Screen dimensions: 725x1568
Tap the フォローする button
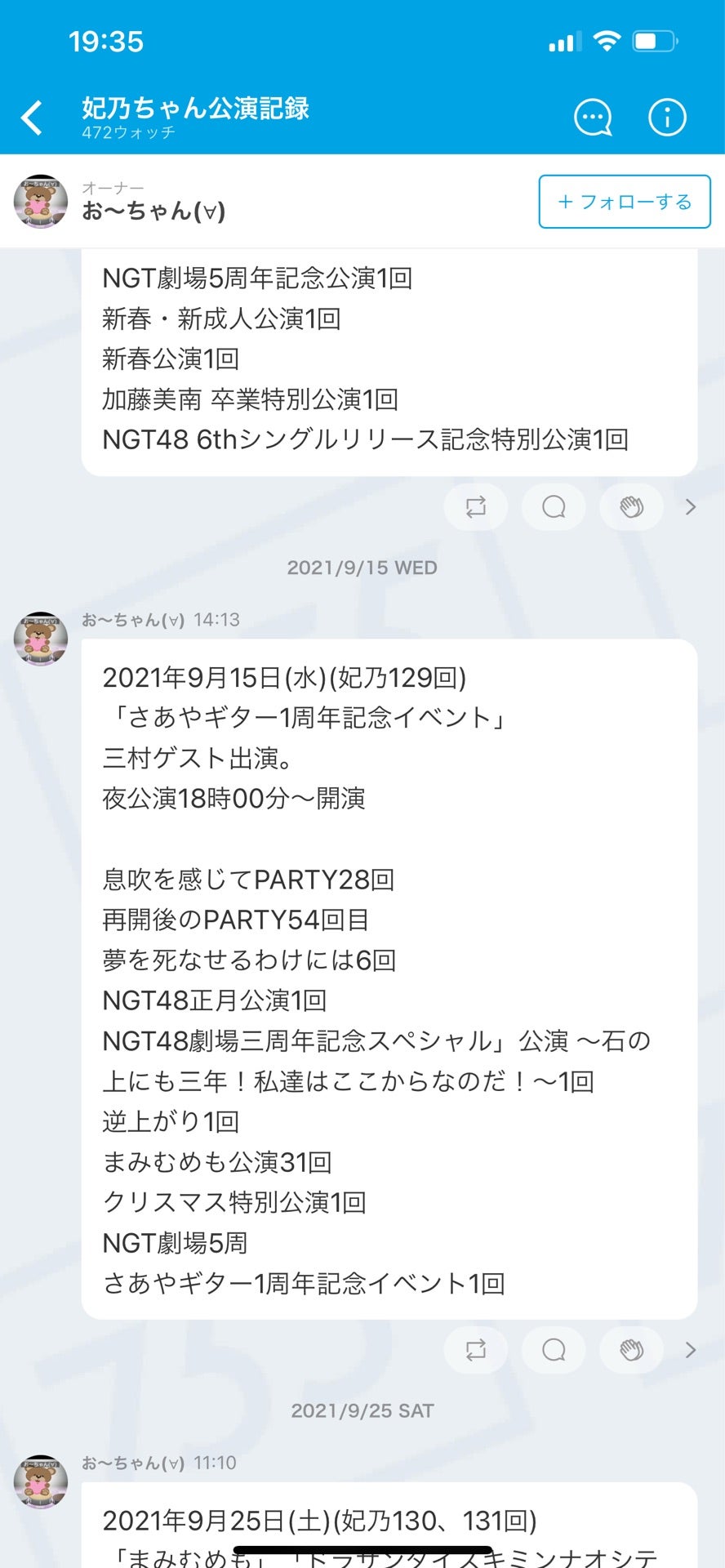(x=625, y=202)
